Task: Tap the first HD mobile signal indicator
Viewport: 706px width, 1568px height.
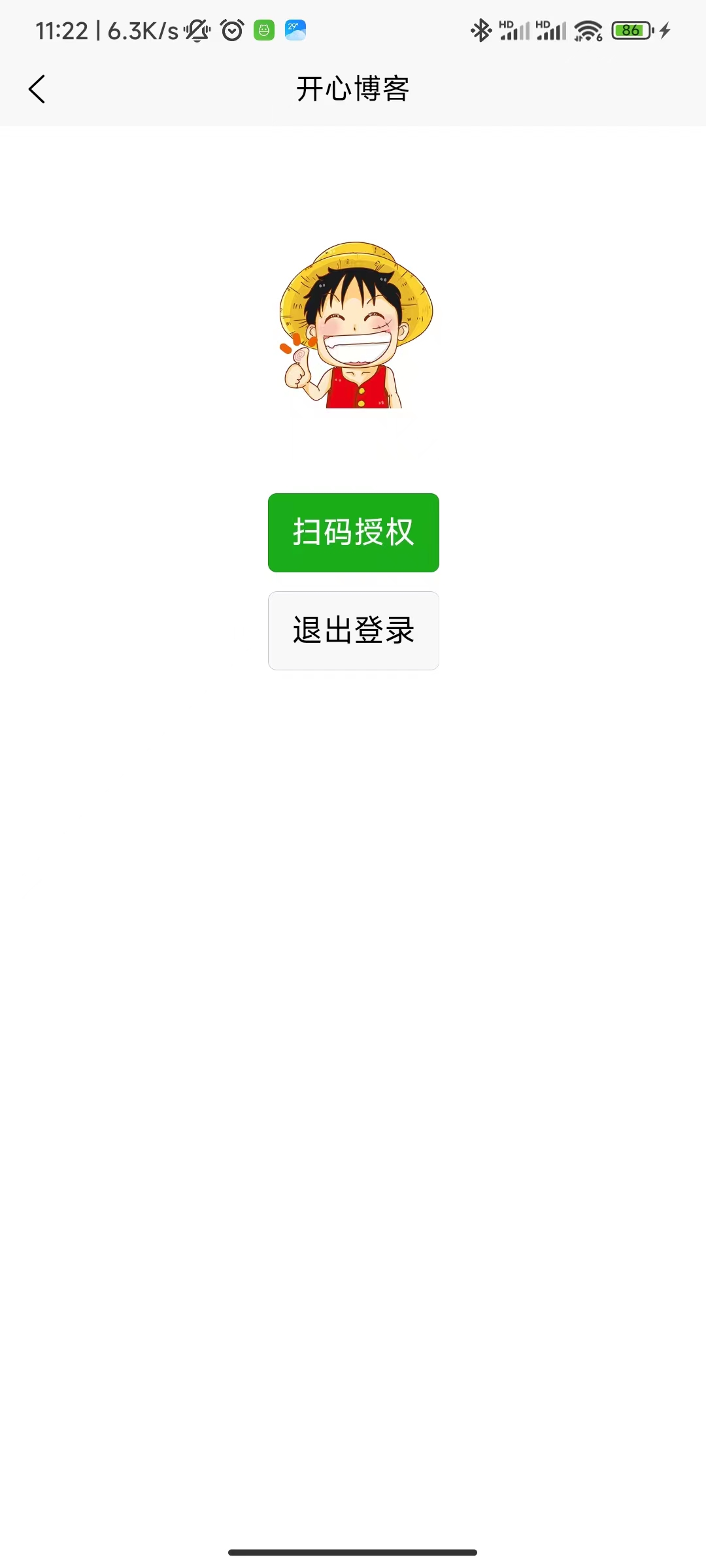Action: click(x=513, y=29)
